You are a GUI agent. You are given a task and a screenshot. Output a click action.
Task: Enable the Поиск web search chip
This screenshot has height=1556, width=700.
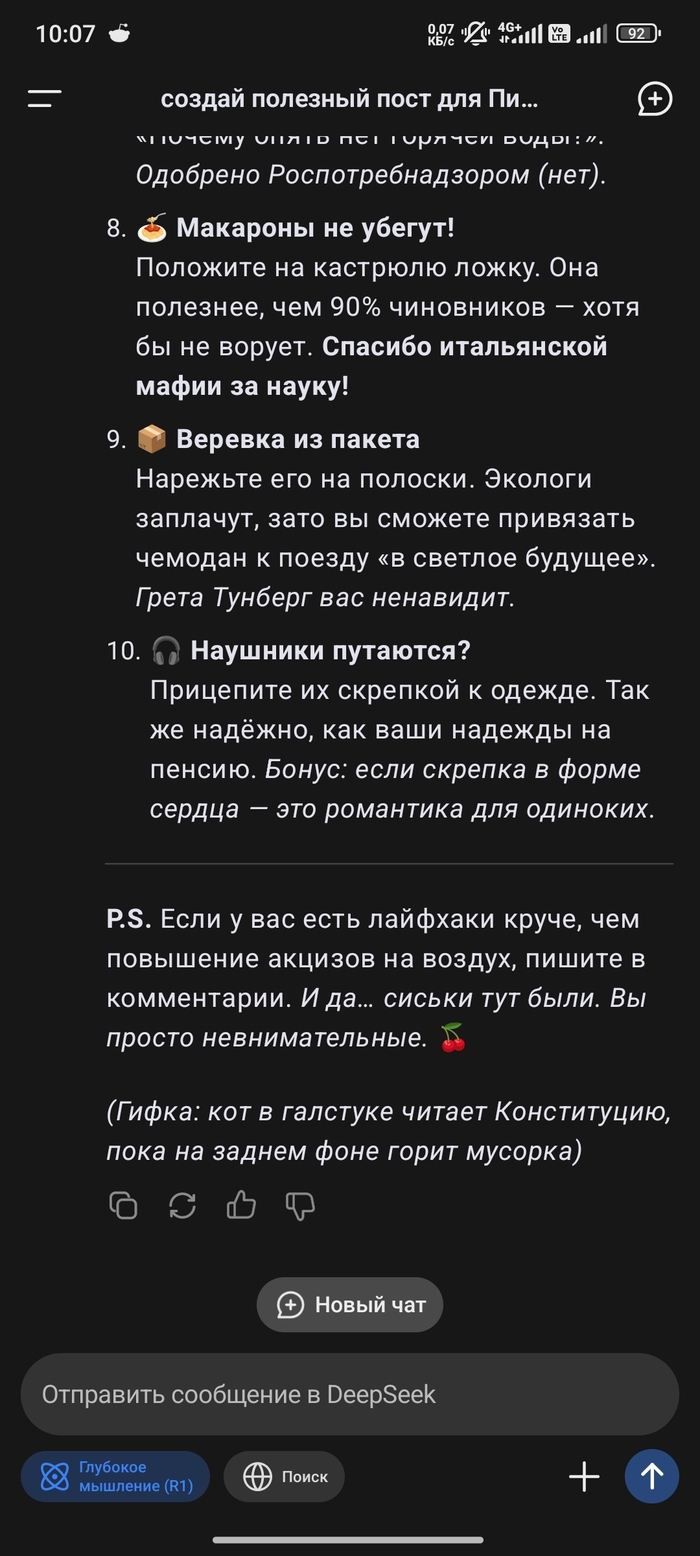[x=284, y=1476]
